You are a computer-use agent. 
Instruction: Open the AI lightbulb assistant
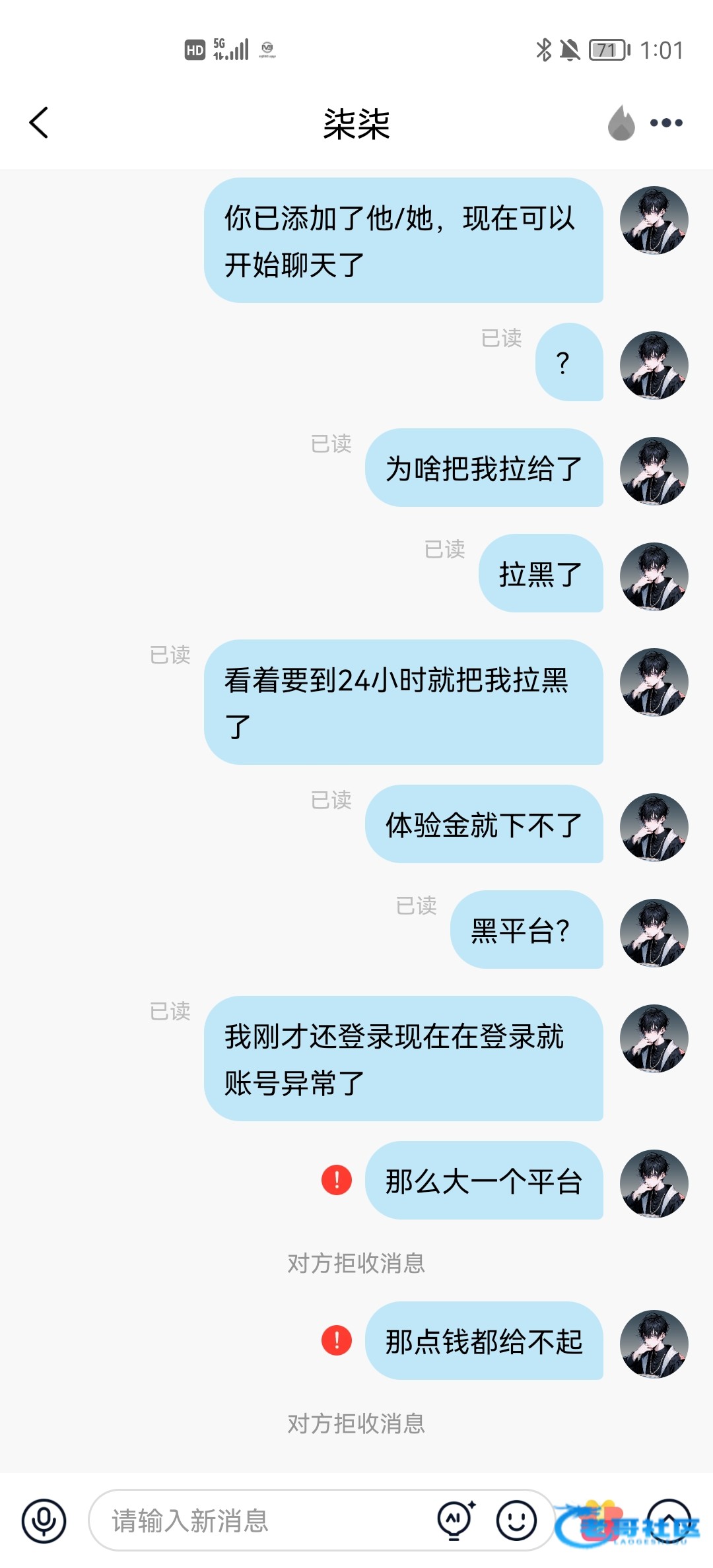pyautogui.click(x=456, y=1521)
